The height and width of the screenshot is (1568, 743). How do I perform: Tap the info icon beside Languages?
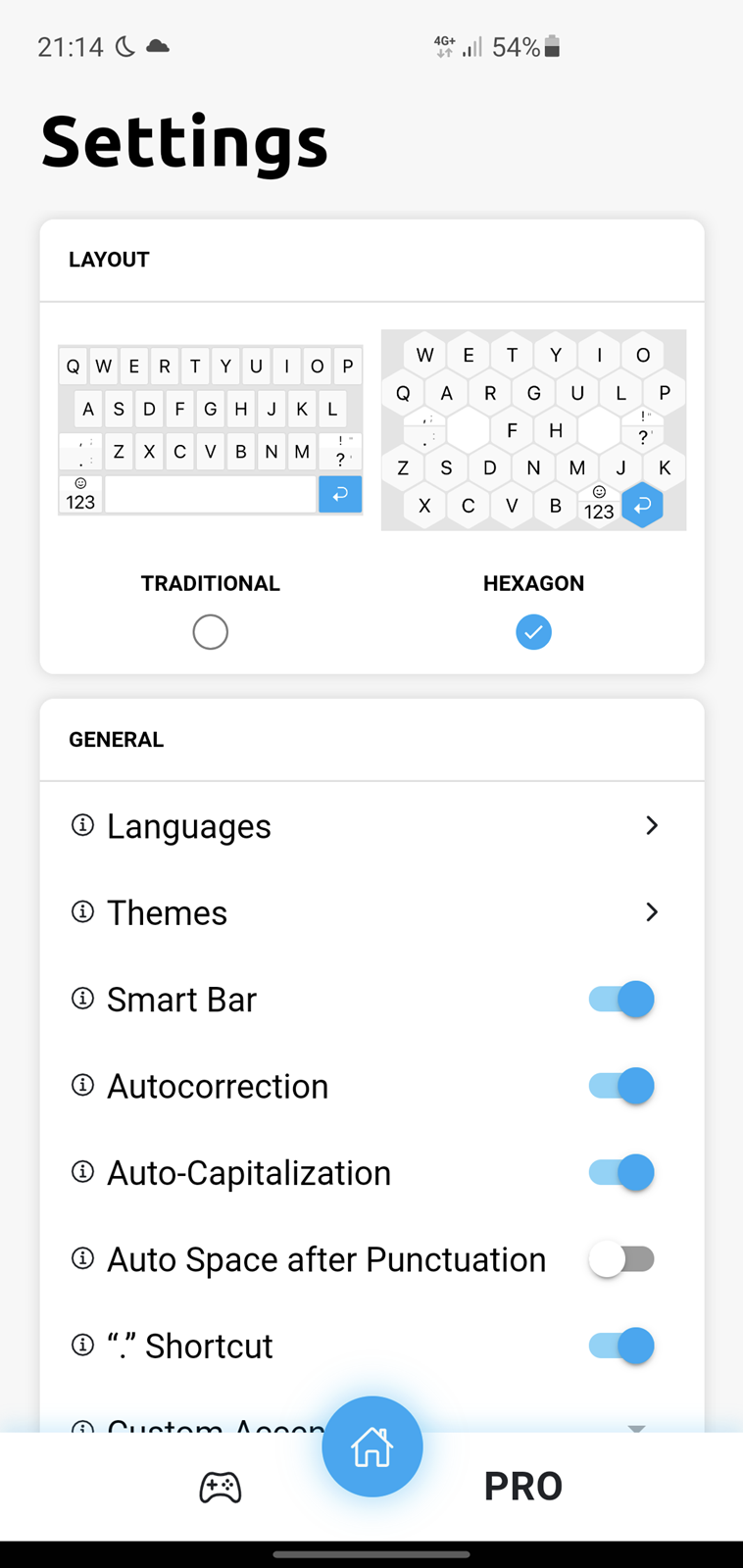tap(83, 825)
